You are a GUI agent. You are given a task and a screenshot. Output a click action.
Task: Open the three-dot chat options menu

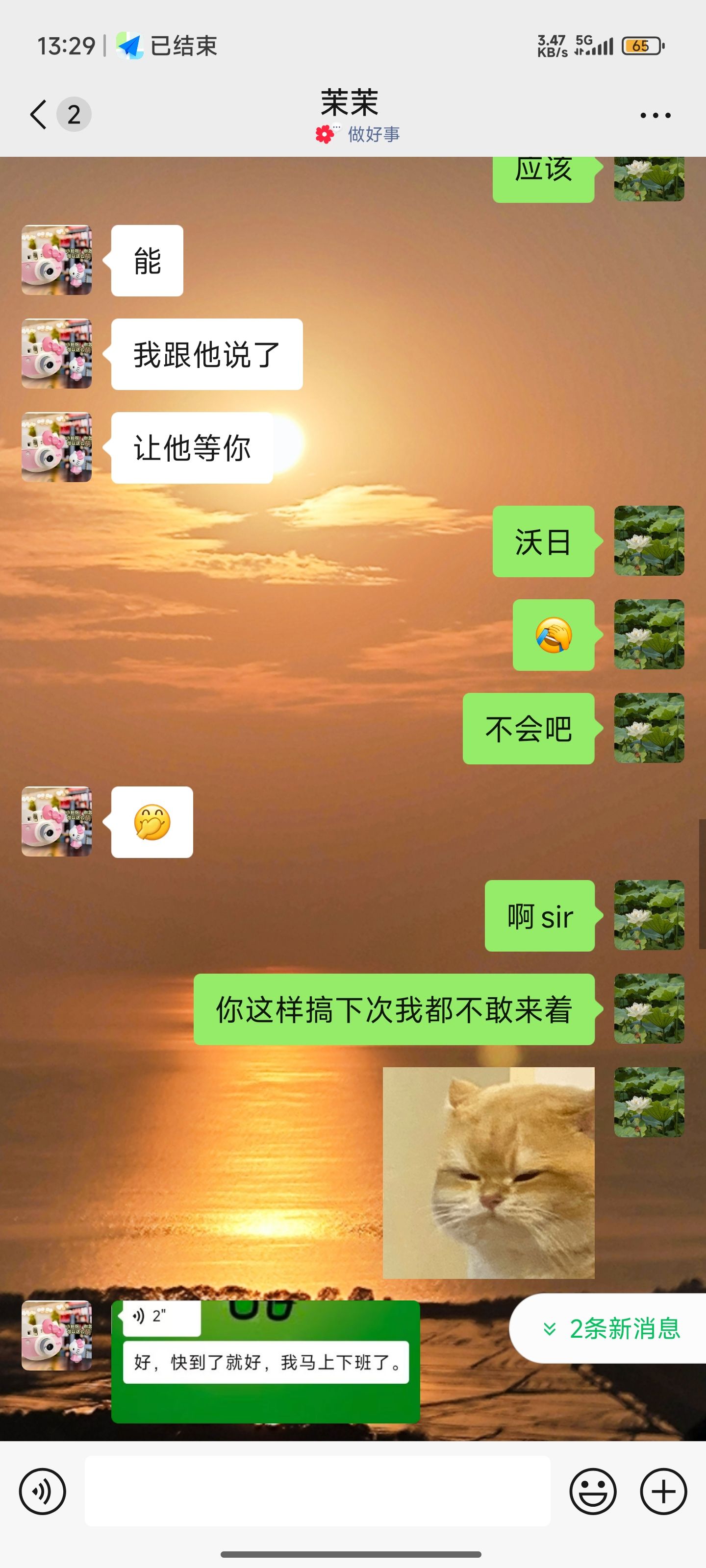(x=656, y=115)
